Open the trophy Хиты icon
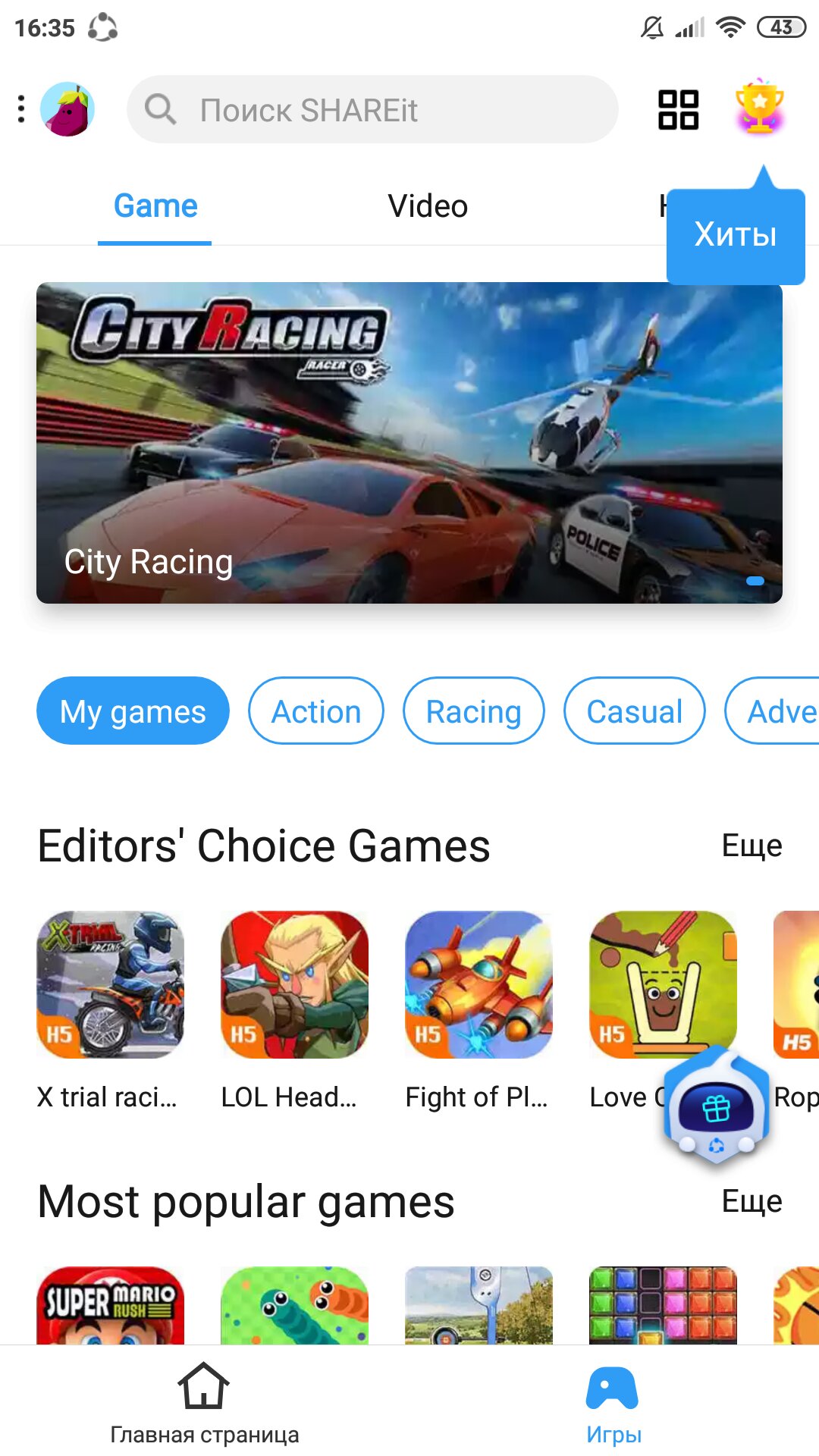This screenshot has width=819, height=1456. click(x=759, y=109)
